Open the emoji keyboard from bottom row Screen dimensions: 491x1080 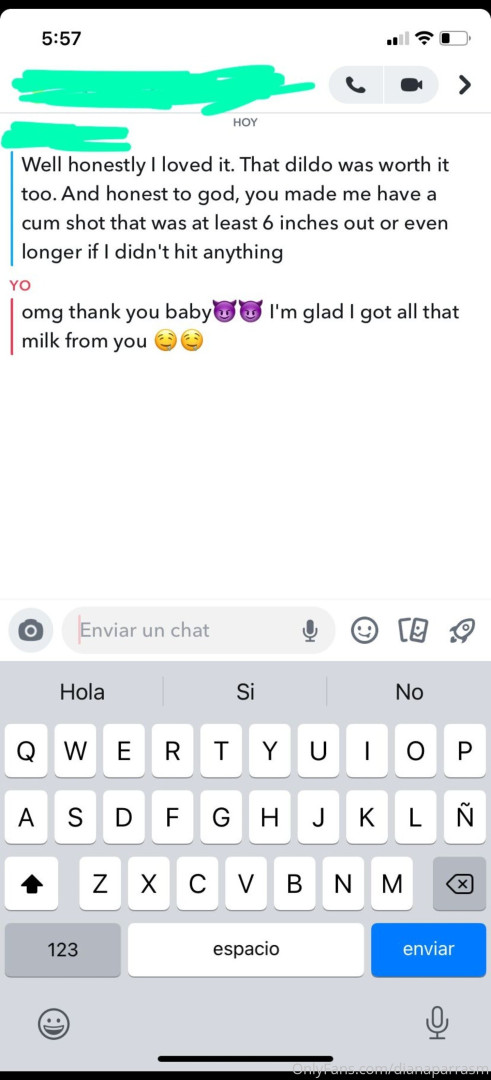[x=54, y=1023]
